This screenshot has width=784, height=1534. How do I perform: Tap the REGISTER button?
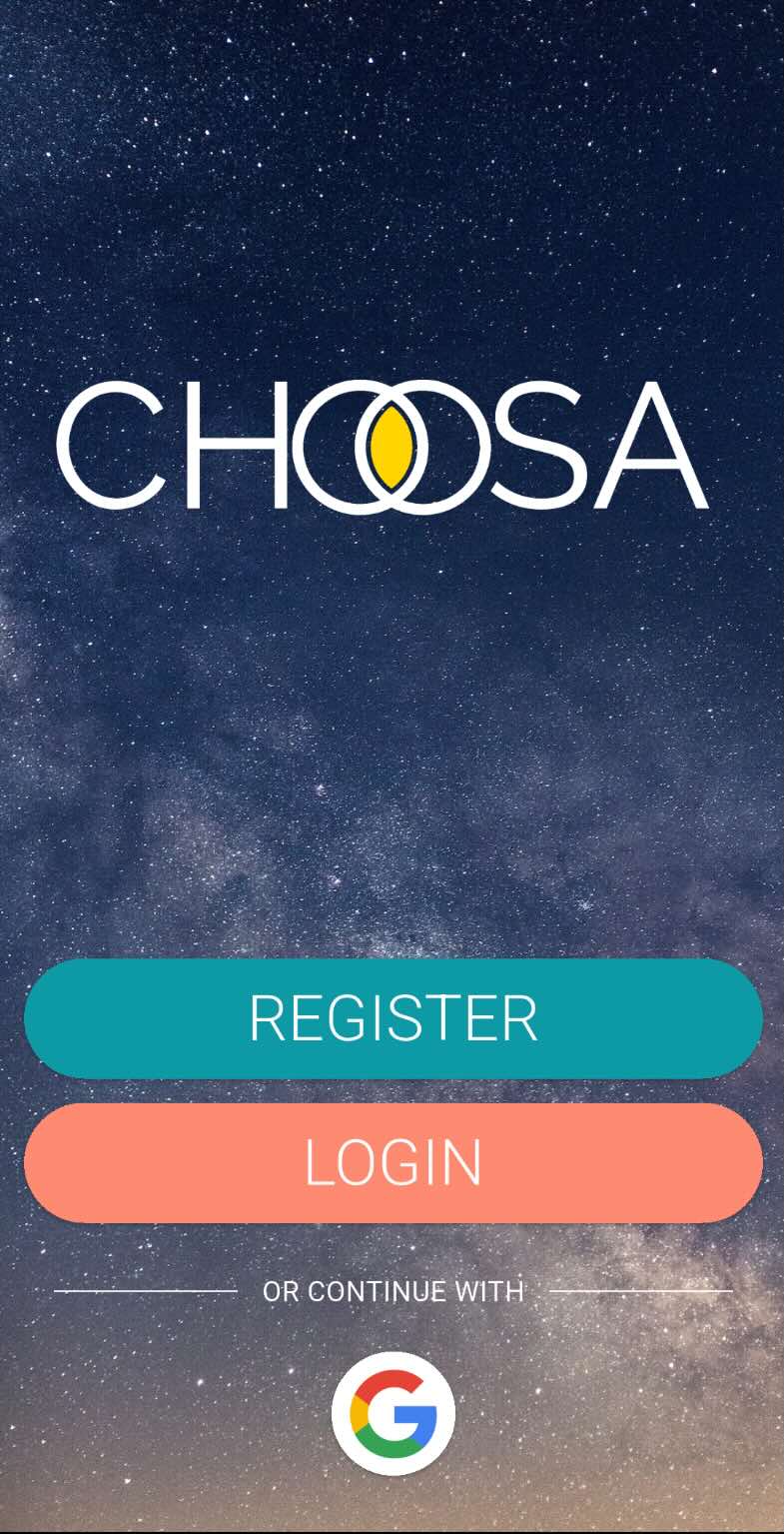tap(392, 1018)
